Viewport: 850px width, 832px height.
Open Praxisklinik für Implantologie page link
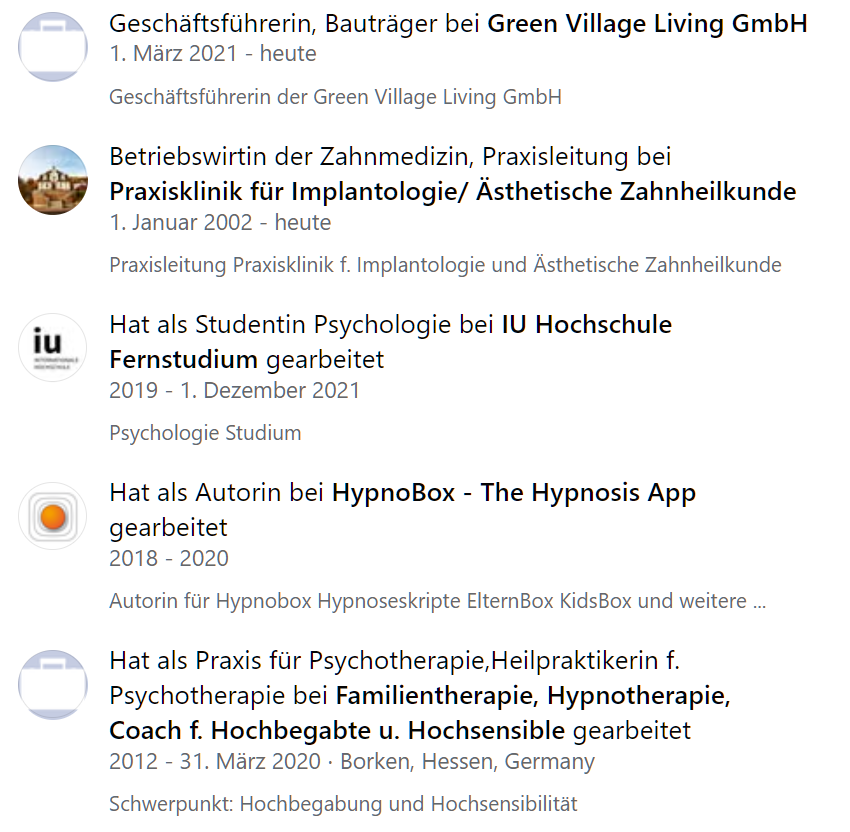click(x=452, y=191)
